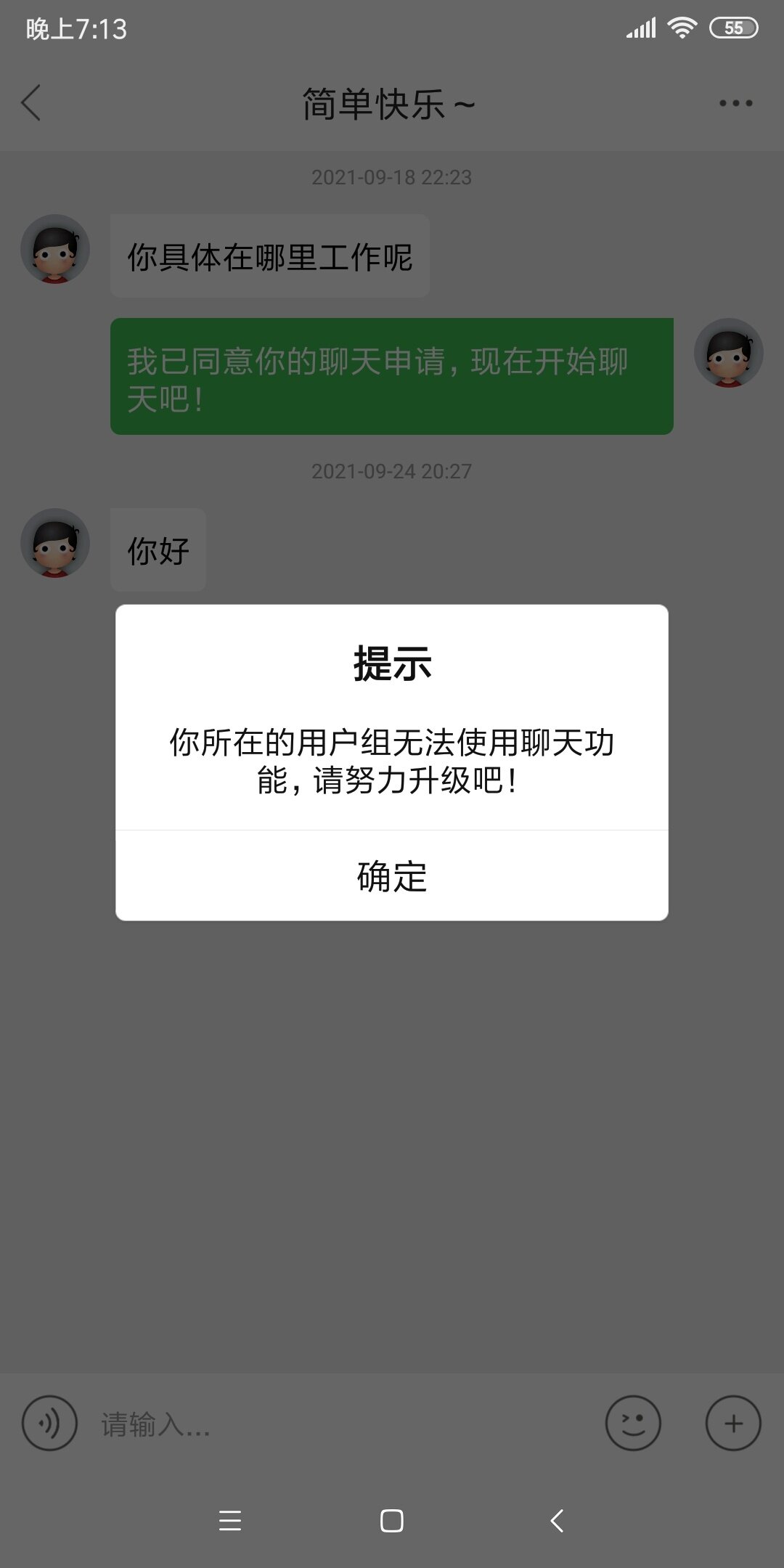784x1568 pixels.
Task: Open the three-dot more options menu
Action: click(x=735, y=103)
